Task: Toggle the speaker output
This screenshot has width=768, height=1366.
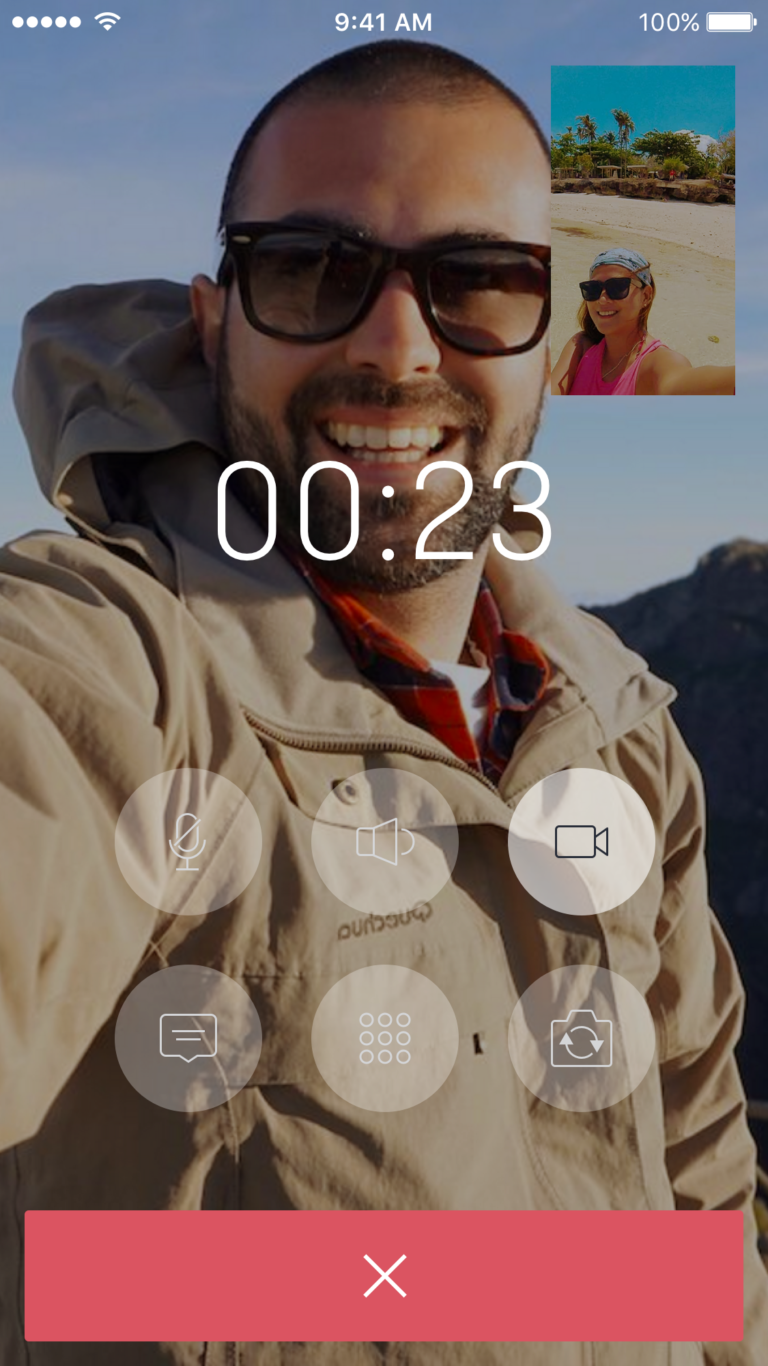Action: 385,841
